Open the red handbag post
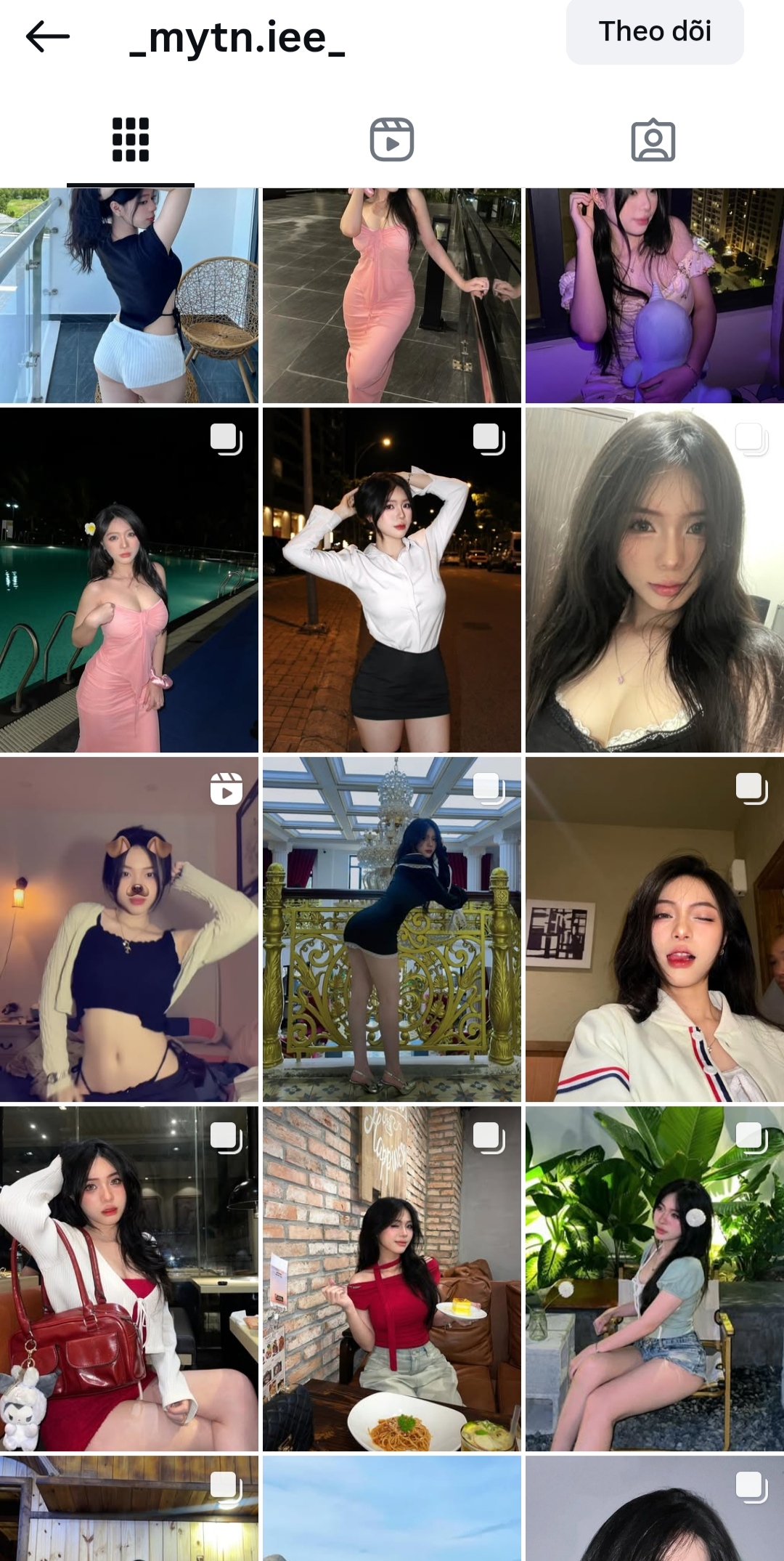784x1561 pixels. coord(129,1278)
